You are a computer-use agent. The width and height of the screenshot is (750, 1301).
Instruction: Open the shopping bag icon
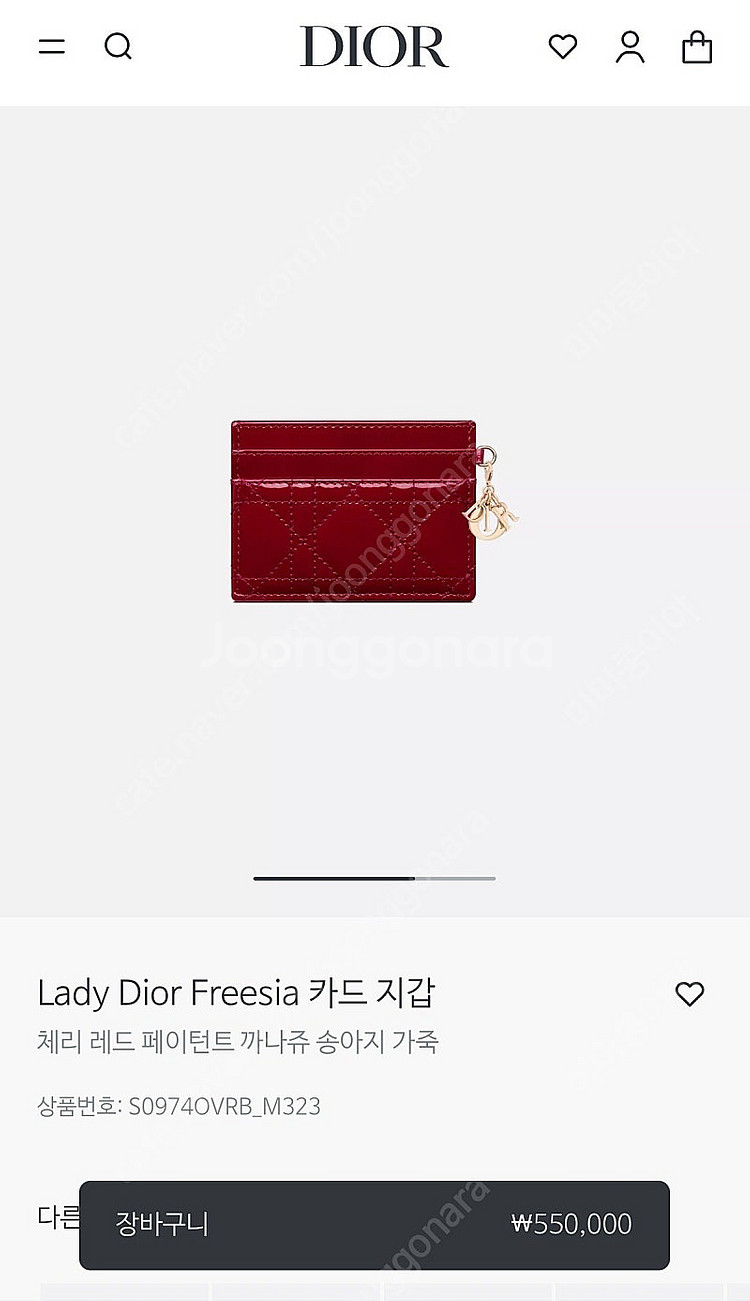coord(697,47)
